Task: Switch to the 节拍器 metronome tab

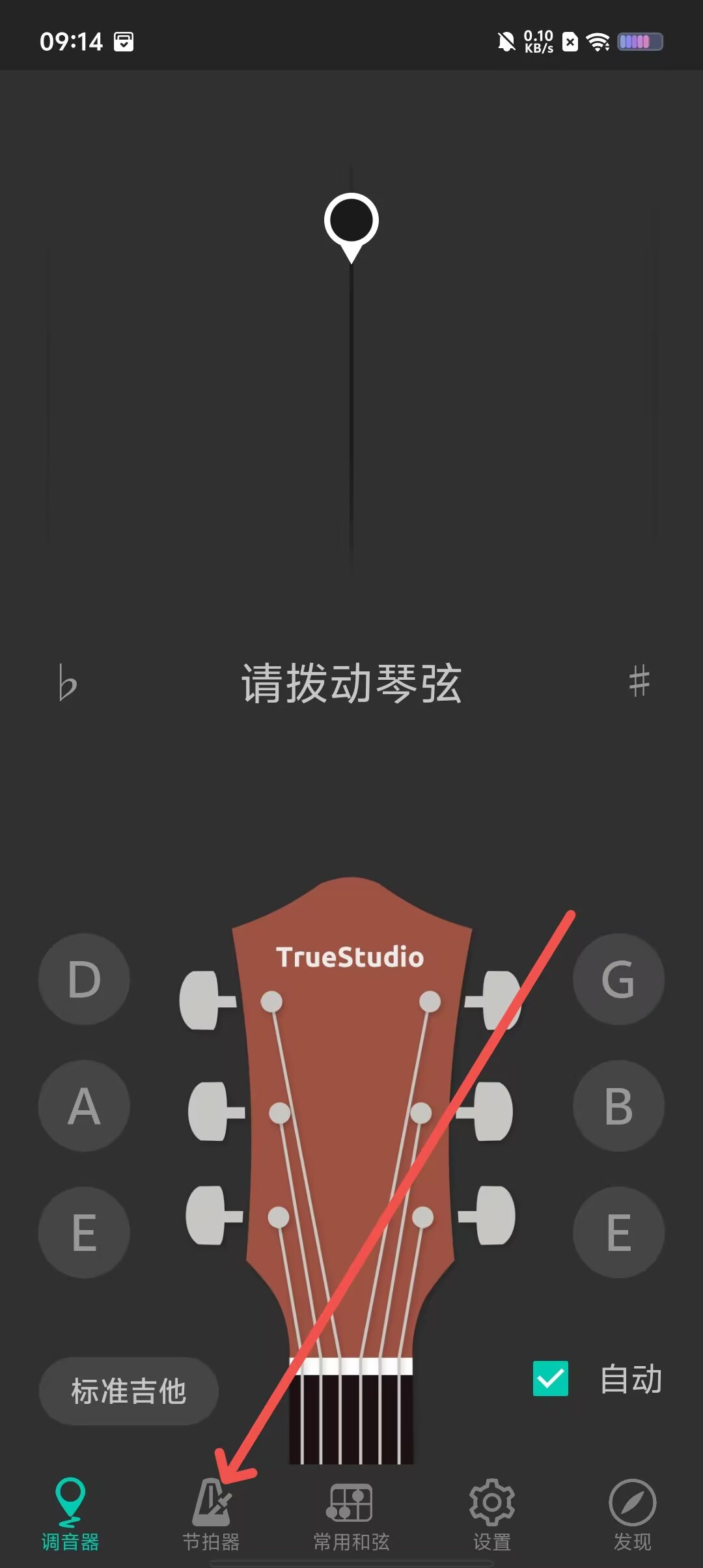Action: pyautogui.click(x=211, y=1514)
